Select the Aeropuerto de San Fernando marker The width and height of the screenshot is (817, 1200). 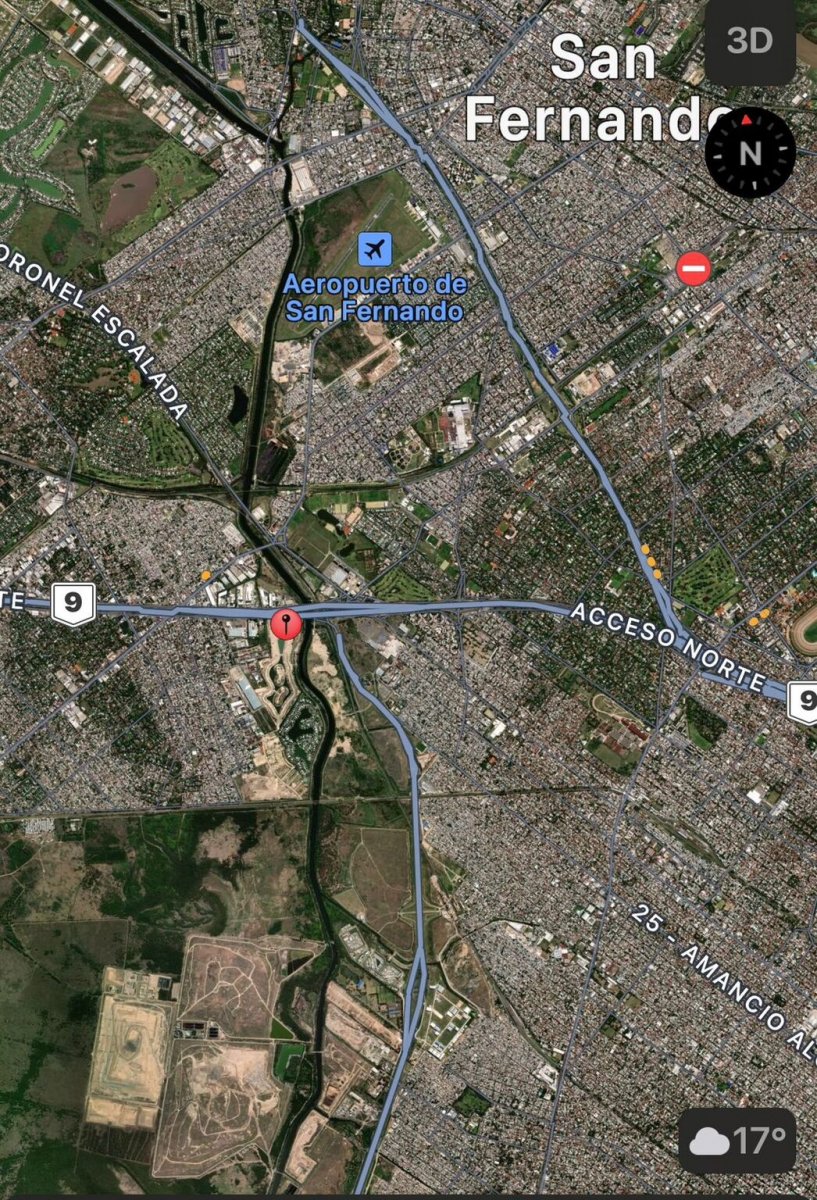[x=375, y=248]
